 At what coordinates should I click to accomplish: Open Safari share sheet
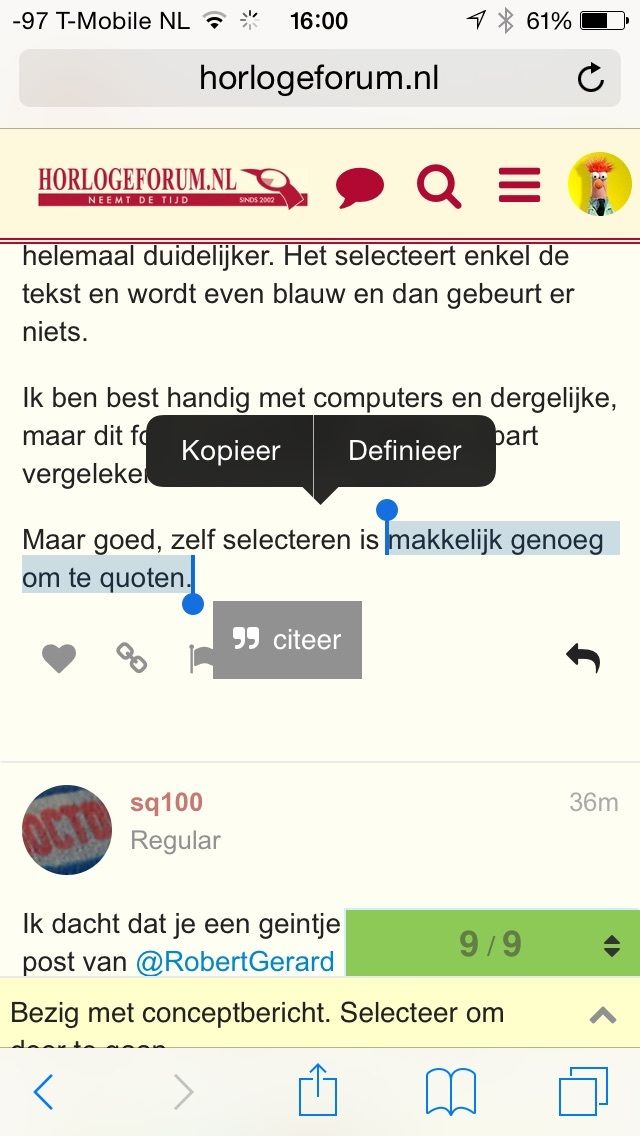coord(318,1090)
